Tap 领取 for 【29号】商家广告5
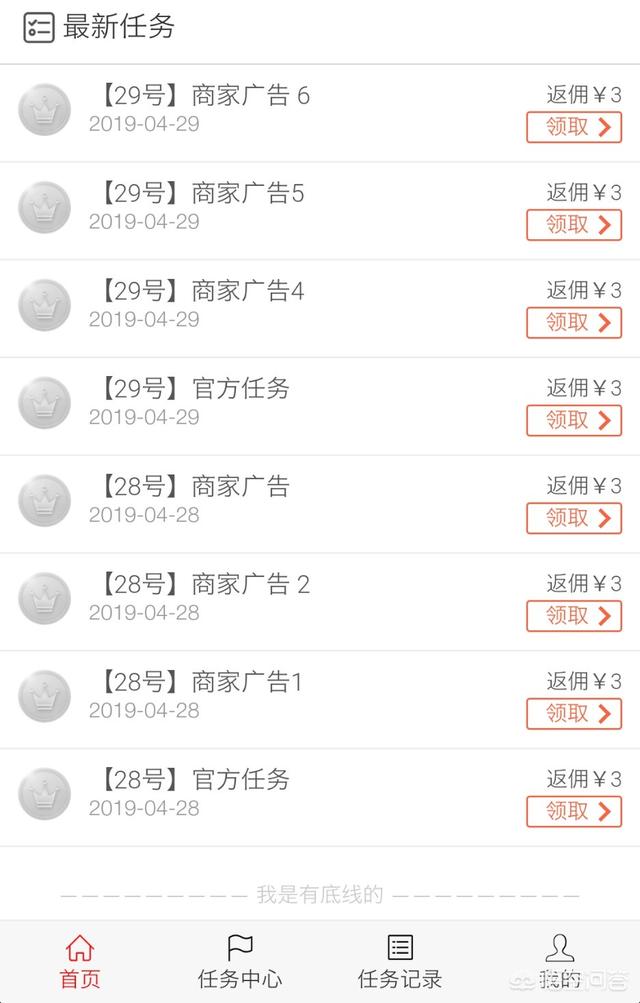640x1003 pixels. coord(574,225)
